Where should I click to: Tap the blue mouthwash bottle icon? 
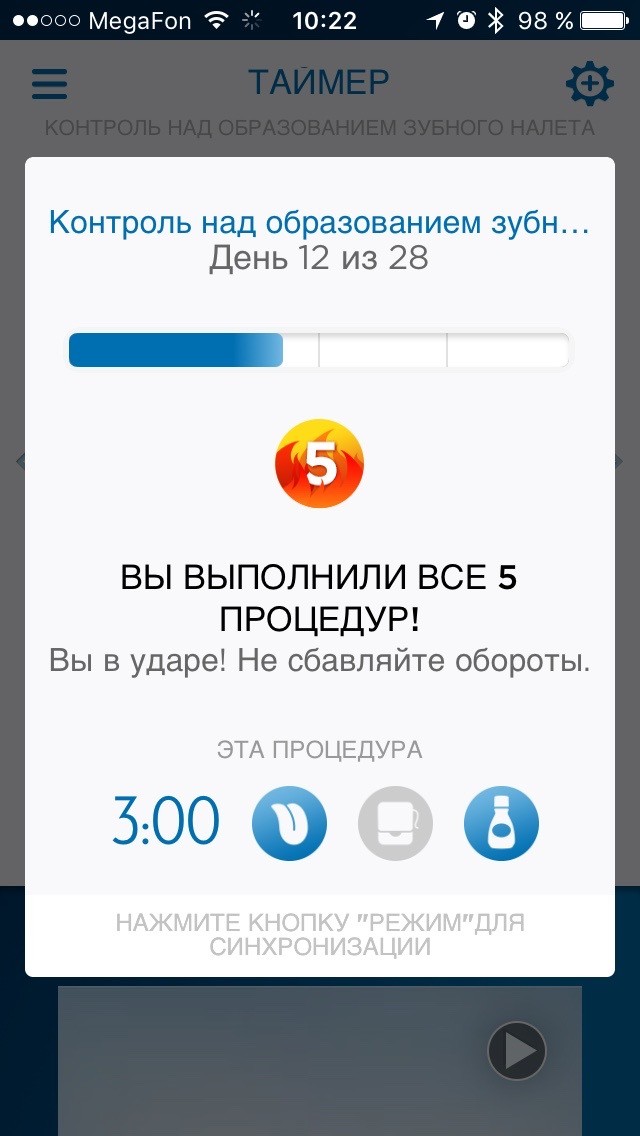pos(501,823)
